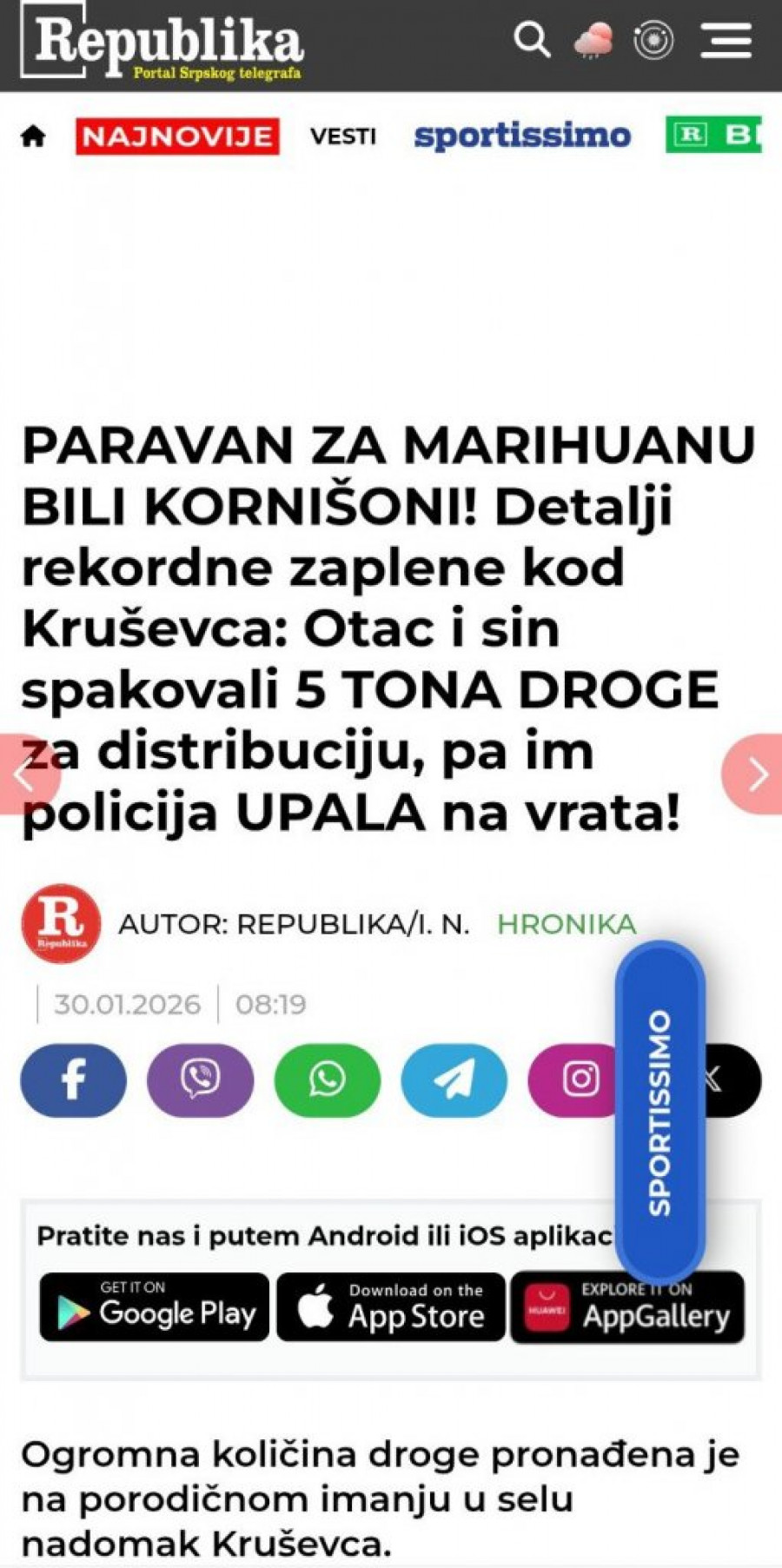Share the article via WhatsApp

pos(328,1080)
